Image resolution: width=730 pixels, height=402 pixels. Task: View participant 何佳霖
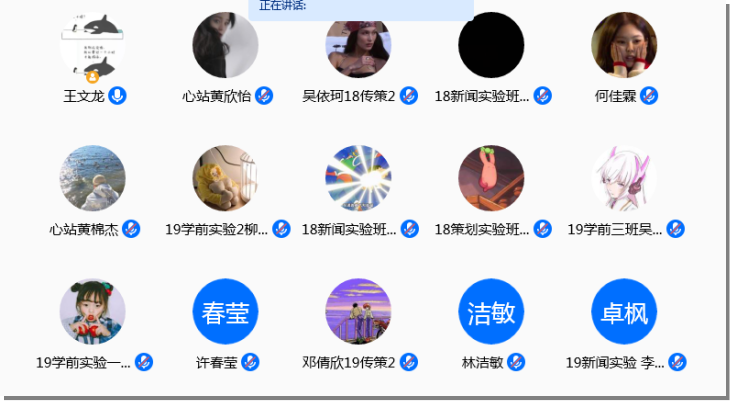[624, 45]
